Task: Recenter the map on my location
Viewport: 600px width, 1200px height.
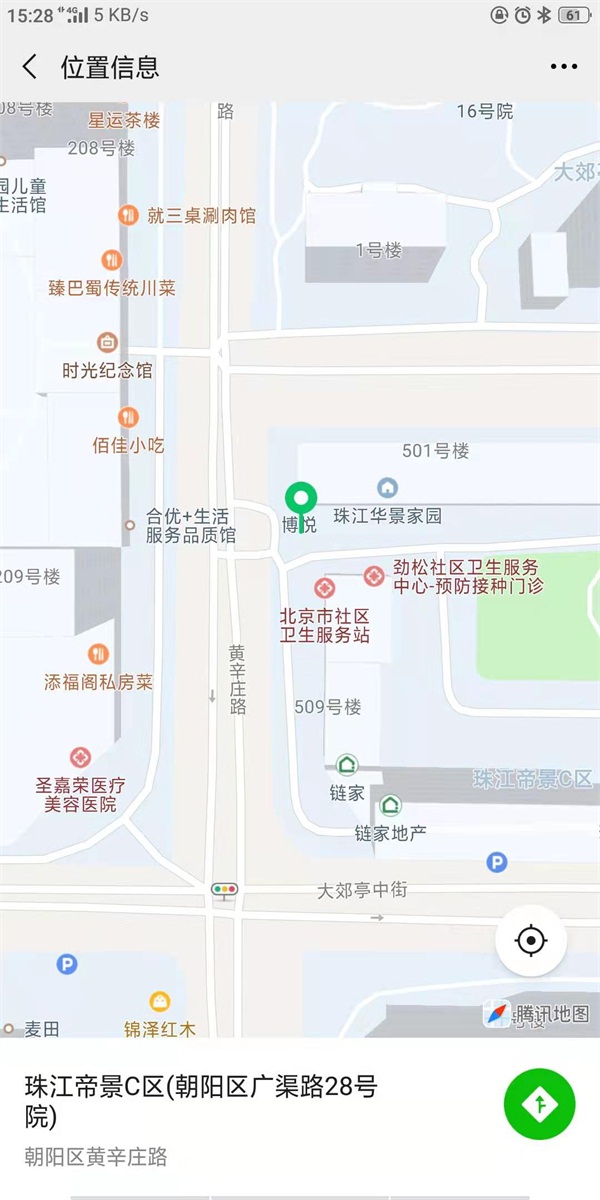Action: coord(531,941)
